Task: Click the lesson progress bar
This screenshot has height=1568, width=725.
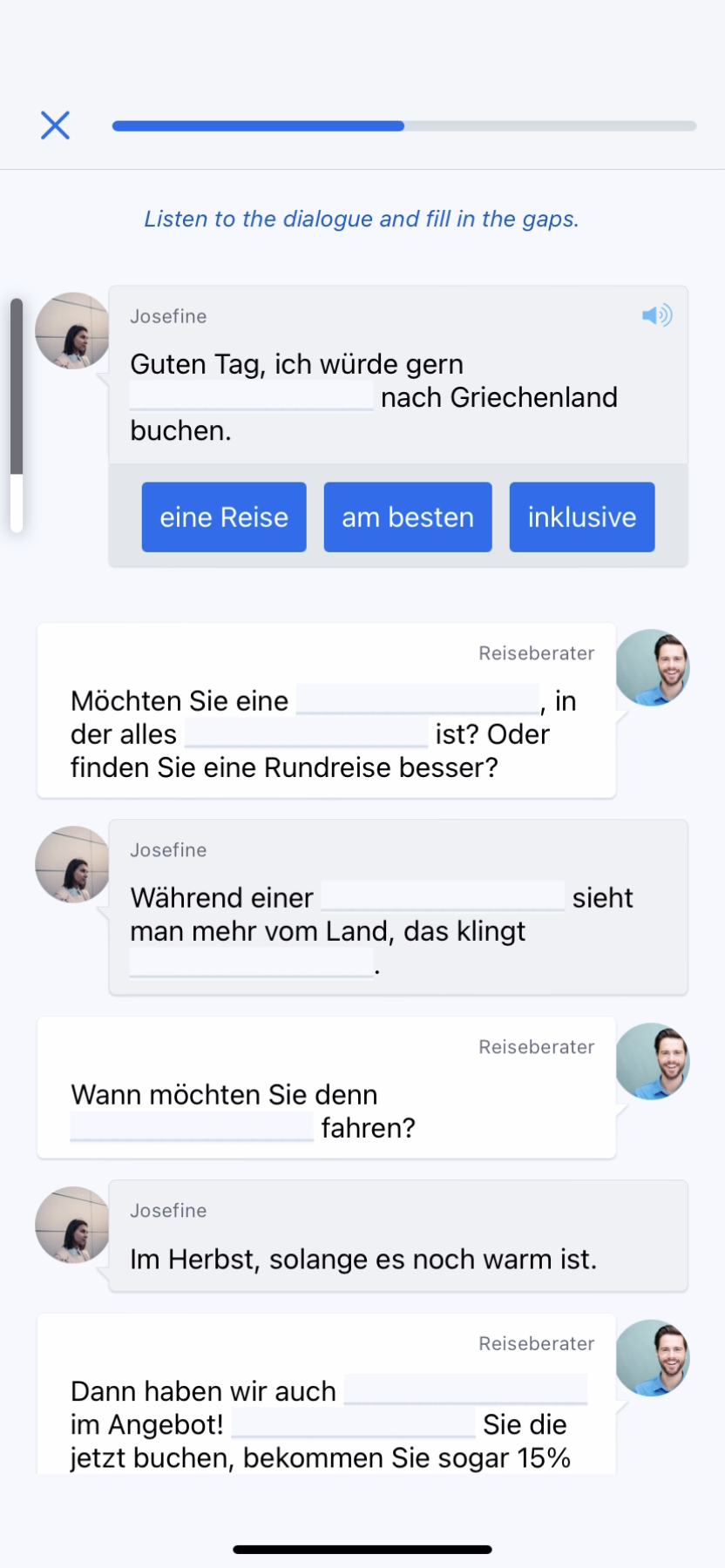Action: tap(401, 125)
